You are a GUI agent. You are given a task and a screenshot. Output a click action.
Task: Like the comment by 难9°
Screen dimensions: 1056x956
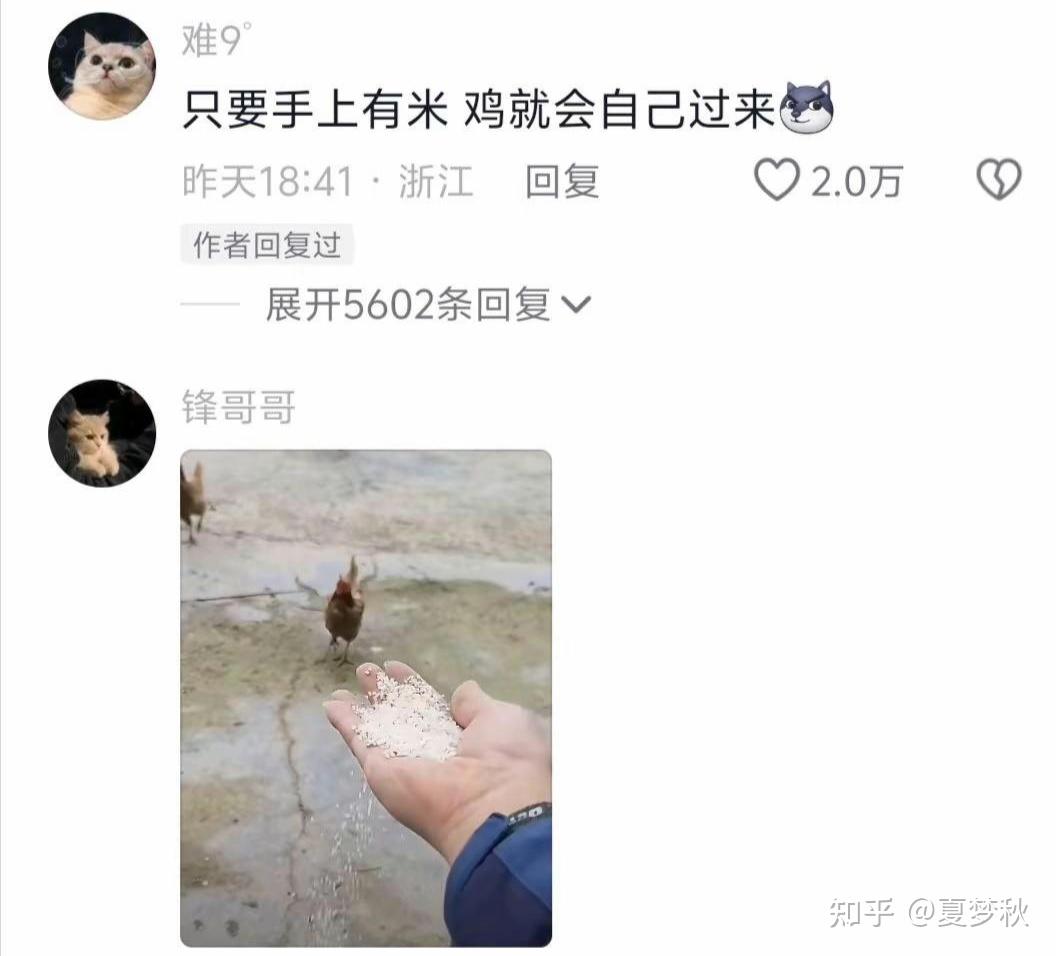[x=776, y=181]
